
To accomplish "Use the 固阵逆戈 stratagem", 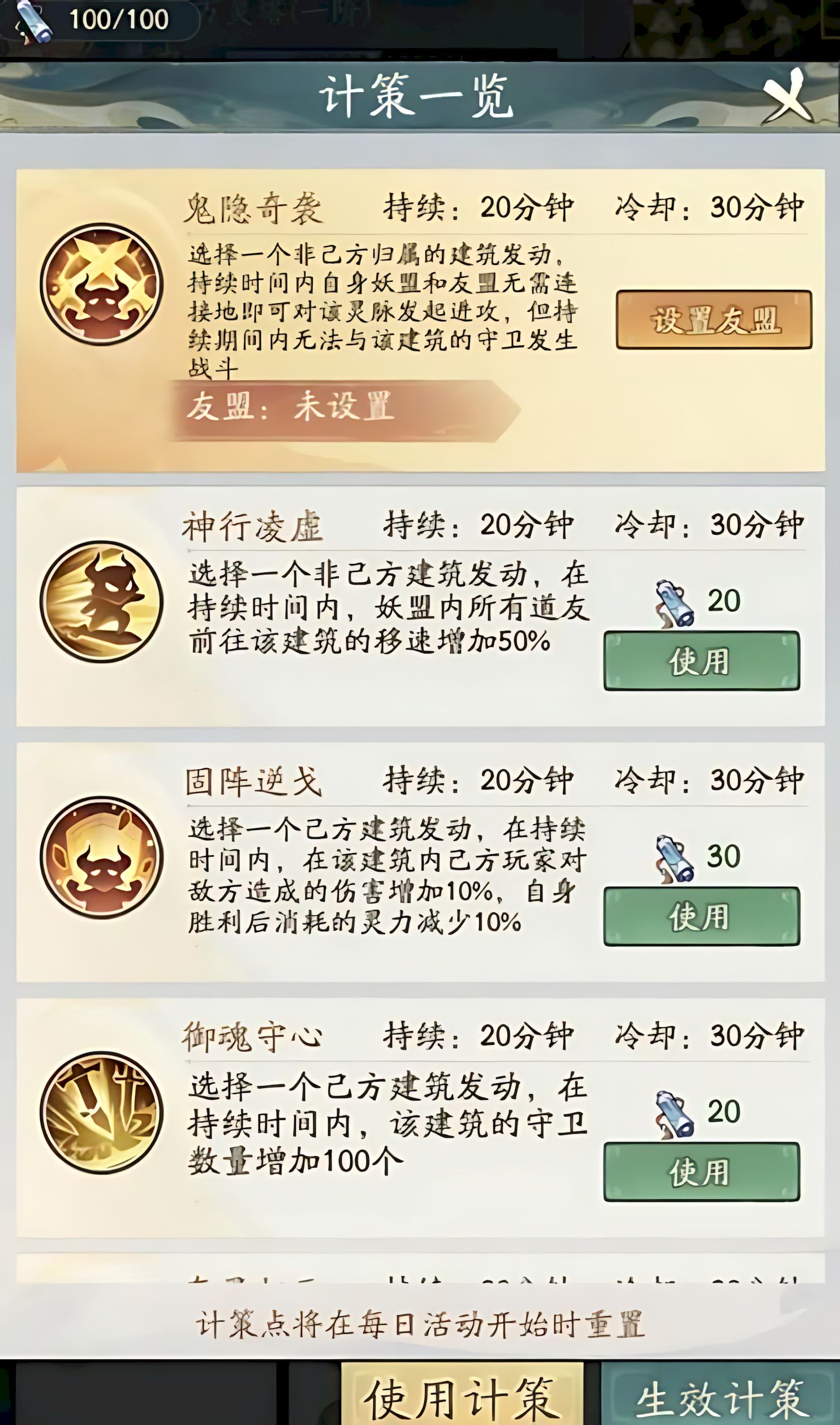I will 701,916.
